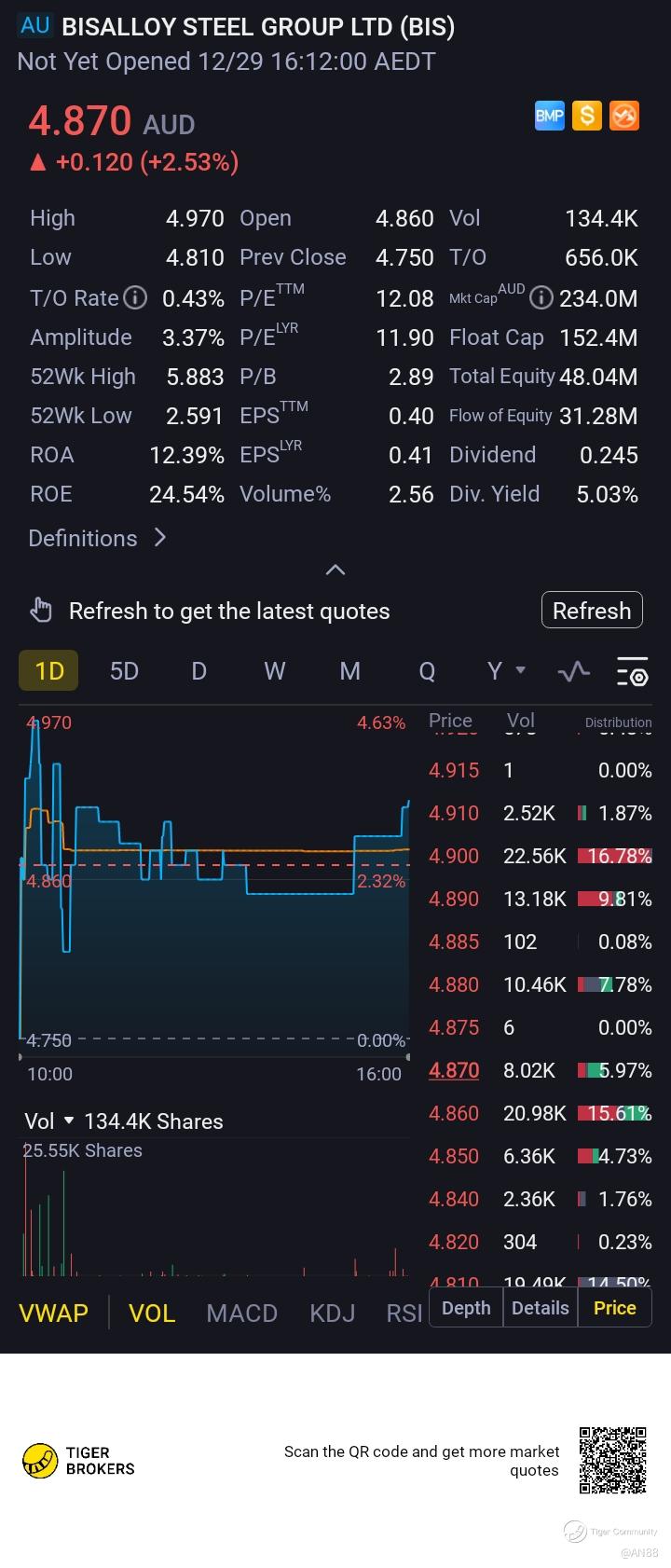Select the D daily chart tab
This screenshot has height=1568, width=671.
pos(199,671)
